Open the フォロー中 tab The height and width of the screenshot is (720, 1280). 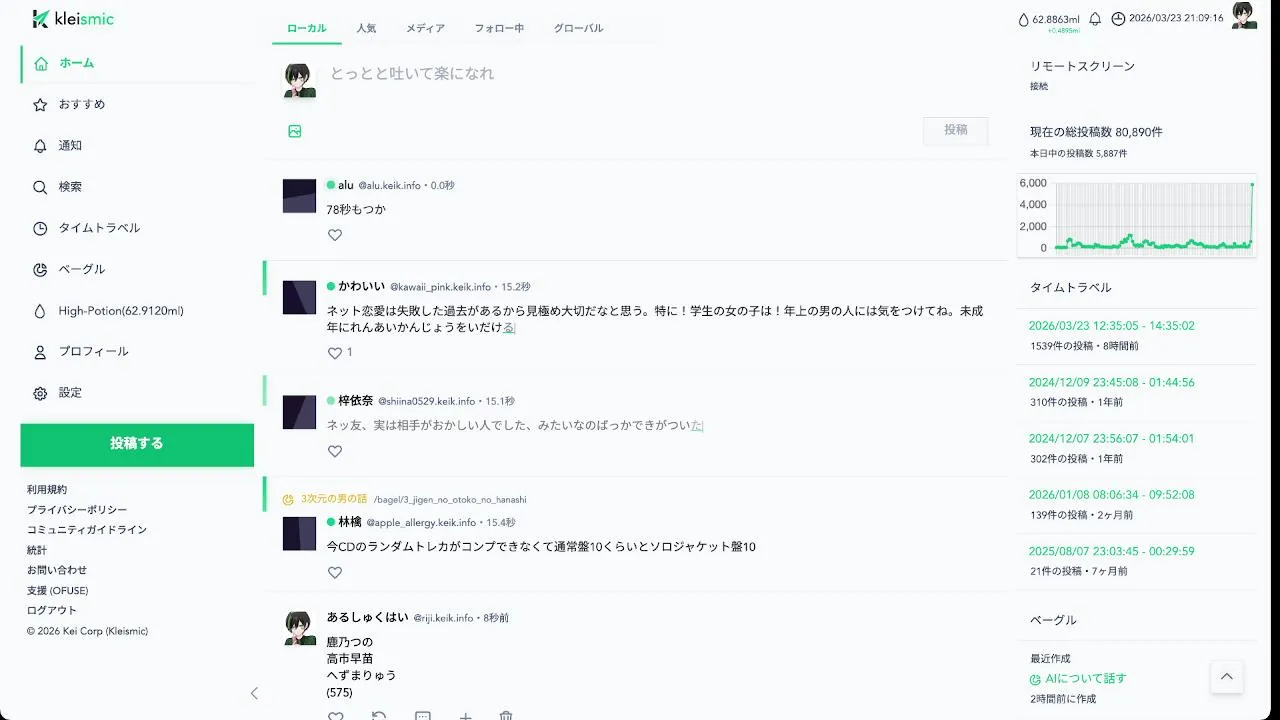tap(499, 28)
